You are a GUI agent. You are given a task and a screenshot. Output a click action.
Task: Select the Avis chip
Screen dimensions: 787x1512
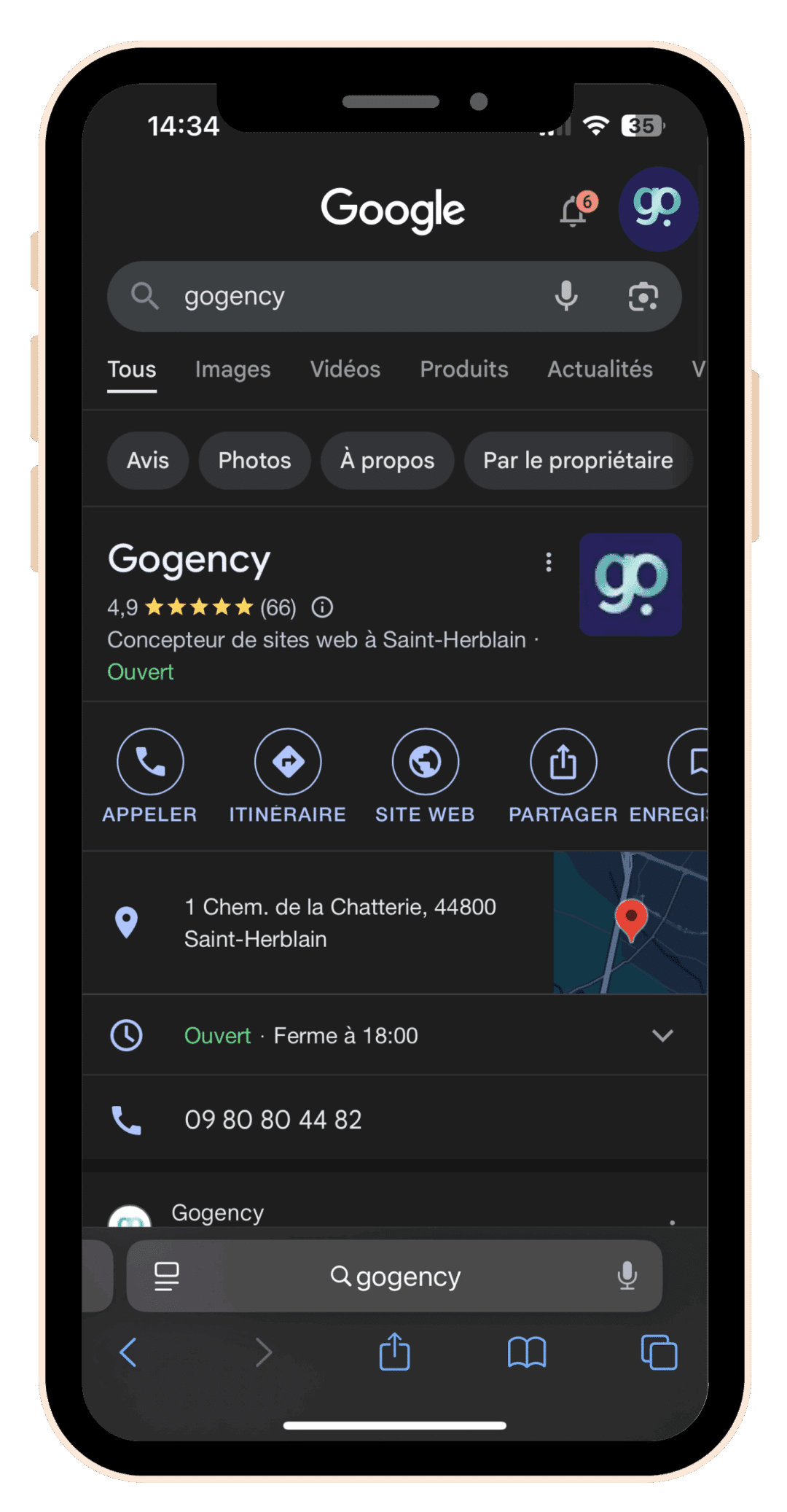(148, 461)
